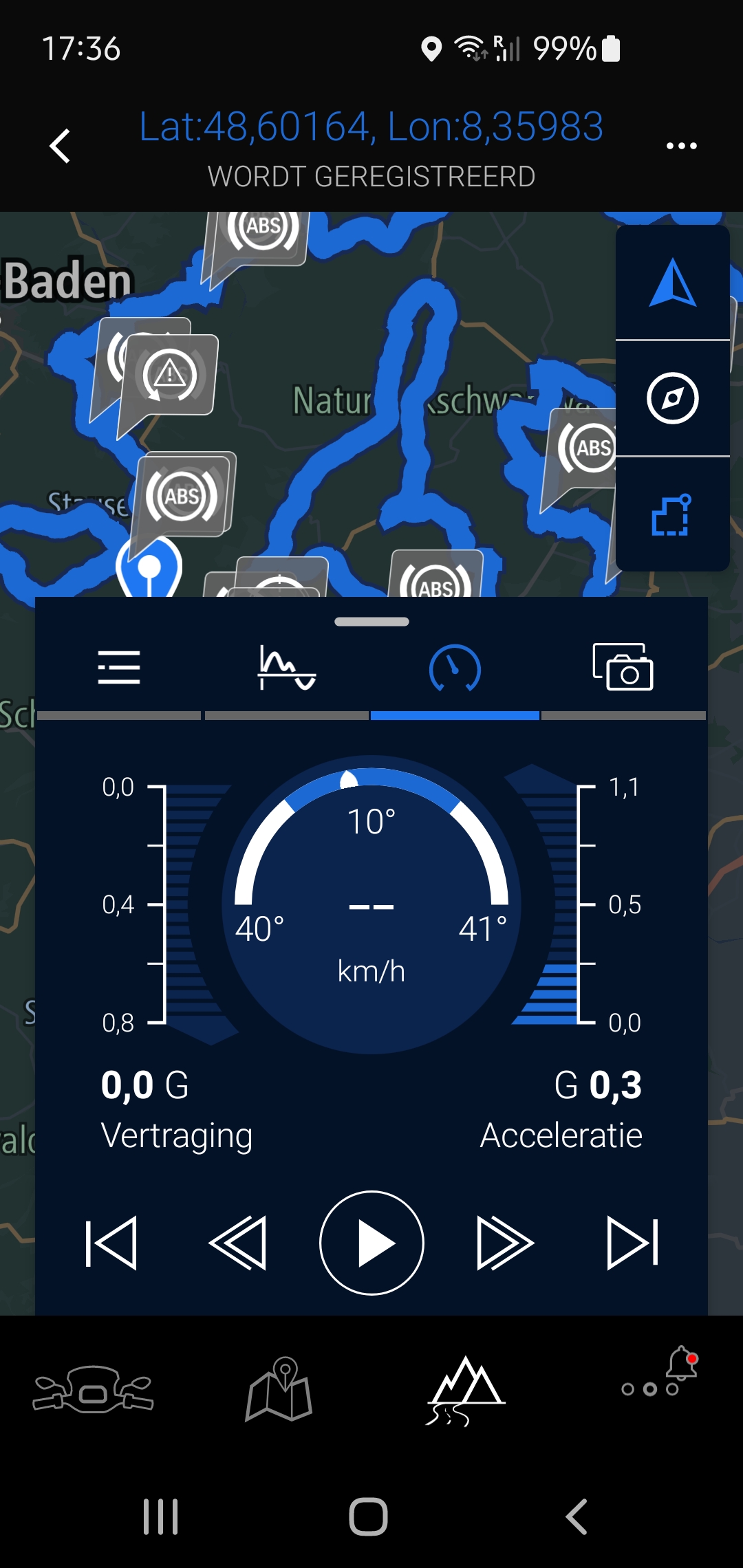743x1568 pixels.
Task: Switch to the list details tab
Action: pos(119,668)
